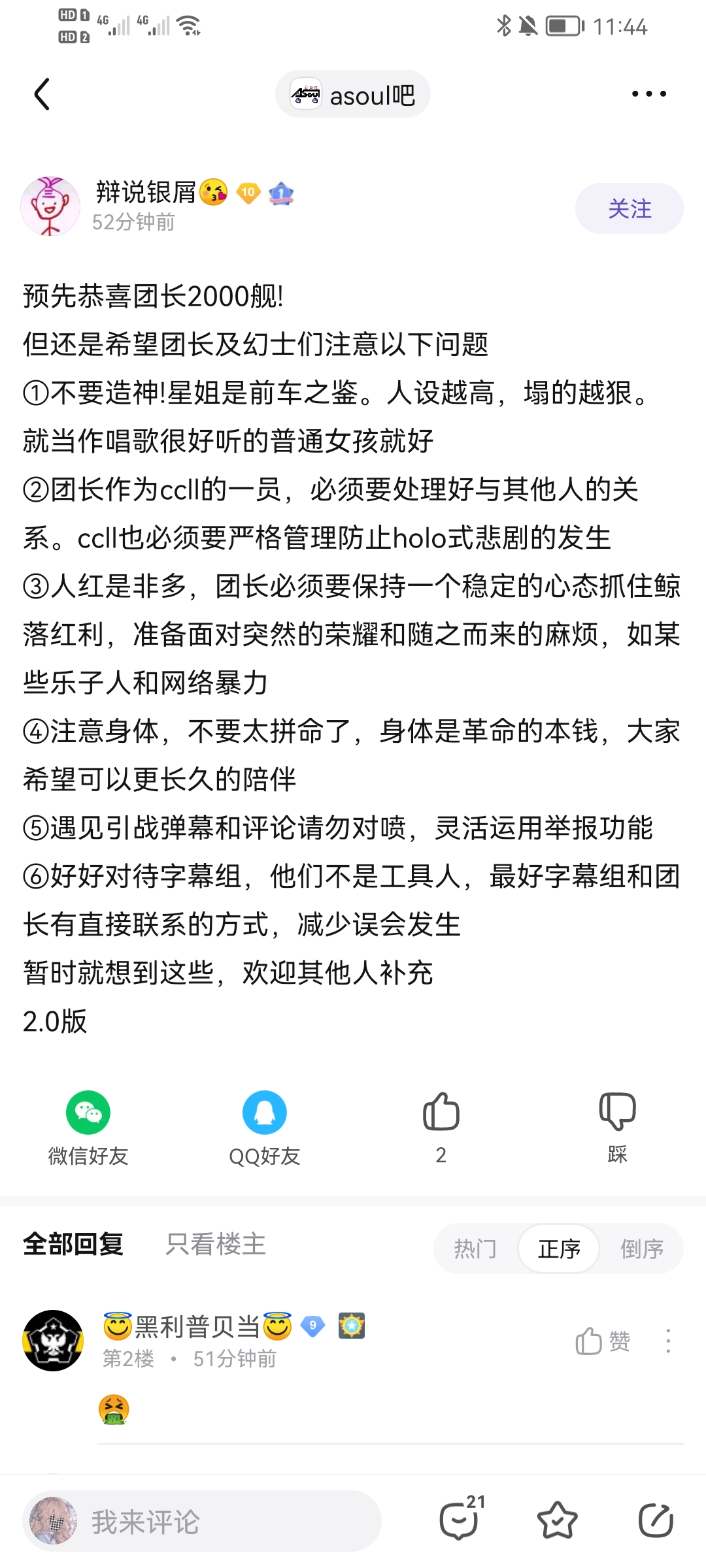Viewport: 706px width, 1568px height.
Task: Open the three-dot overflow menu in header
Action: coord(648,94)
